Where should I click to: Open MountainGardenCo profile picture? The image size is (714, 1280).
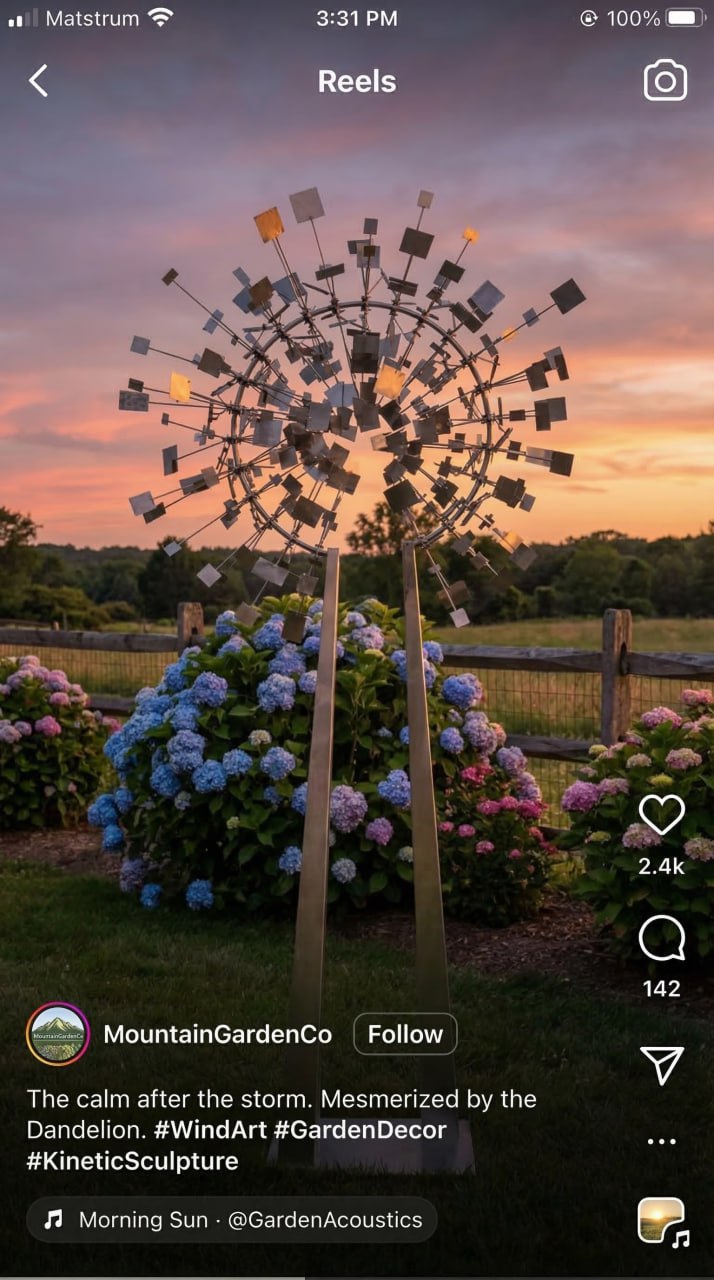click(x=58, y=1034)
